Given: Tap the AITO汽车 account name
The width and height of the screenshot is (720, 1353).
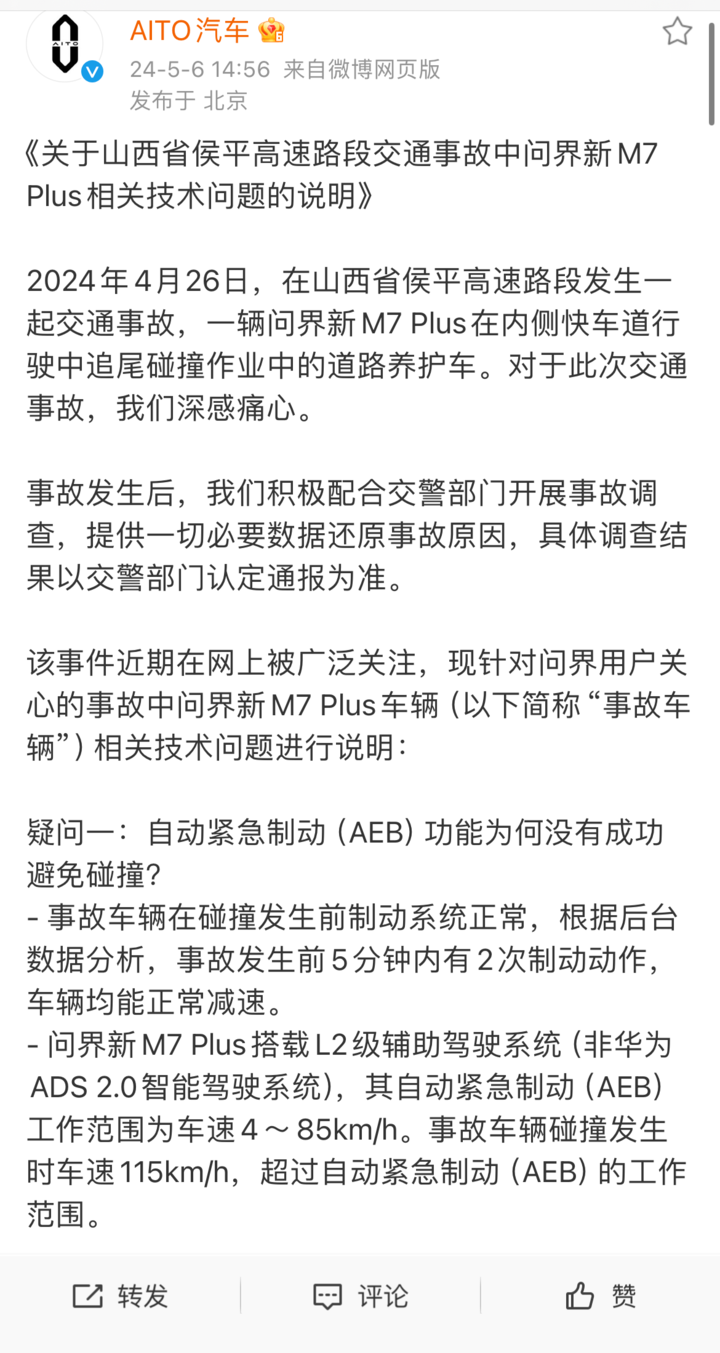Looking at the screenshot, I should tap(189, 31).
